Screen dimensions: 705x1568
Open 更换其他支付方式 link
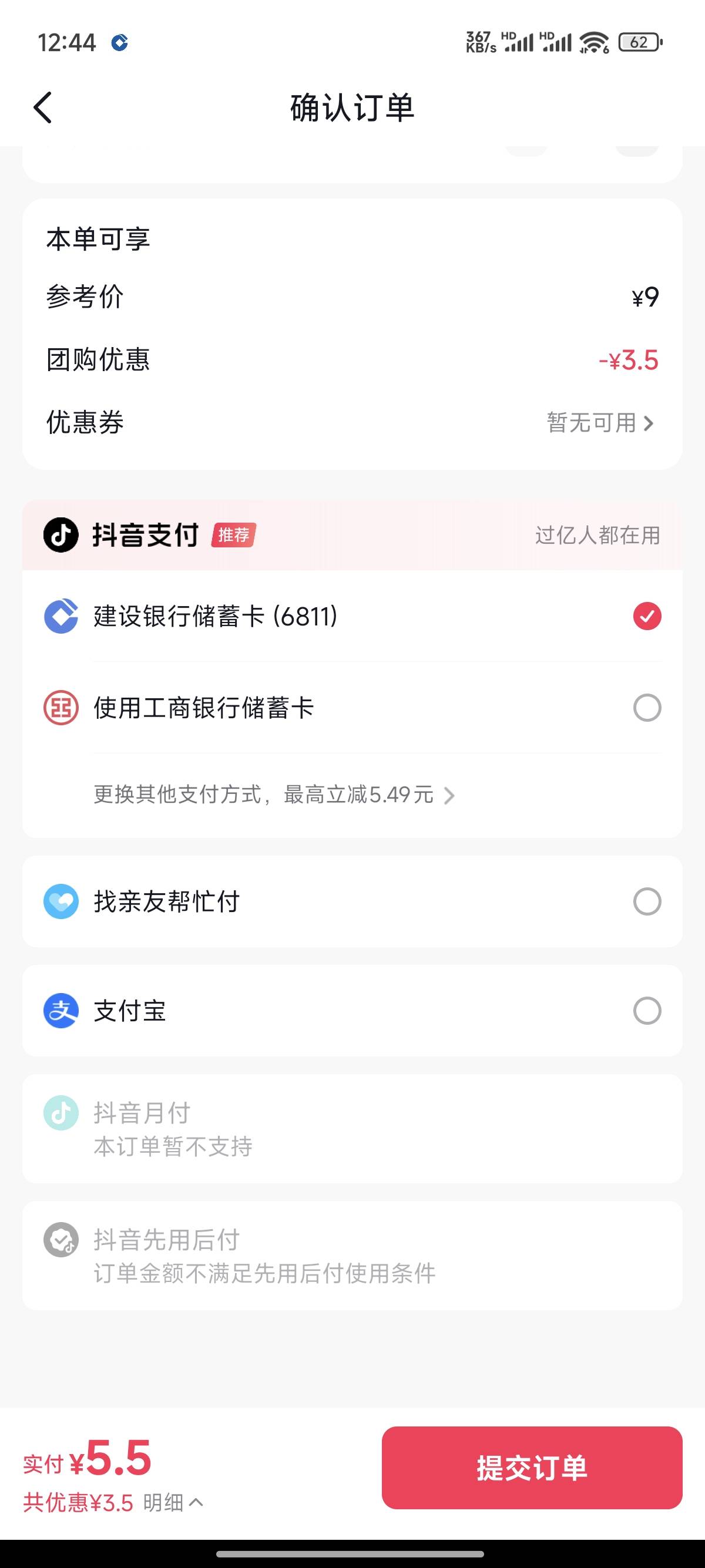(x=274, y=795)
